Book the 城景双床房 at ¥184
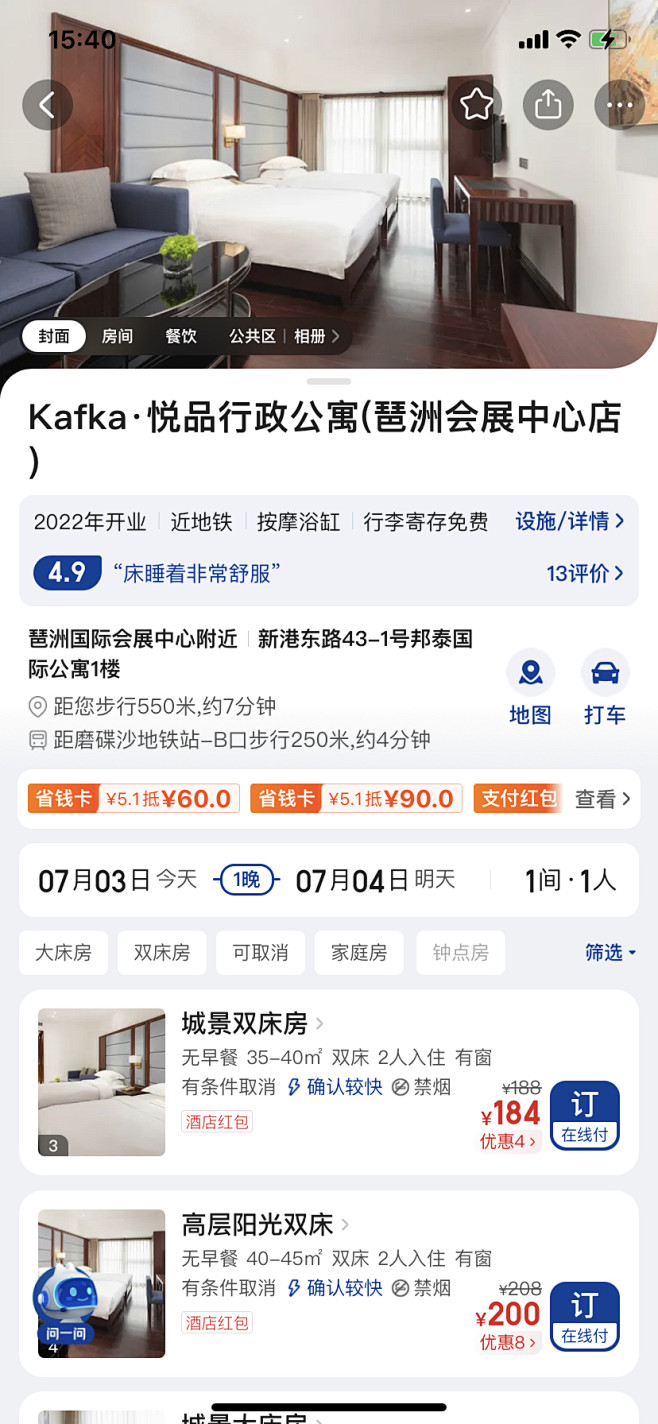Viewport: 658px width, 1424px height. 584,1115
